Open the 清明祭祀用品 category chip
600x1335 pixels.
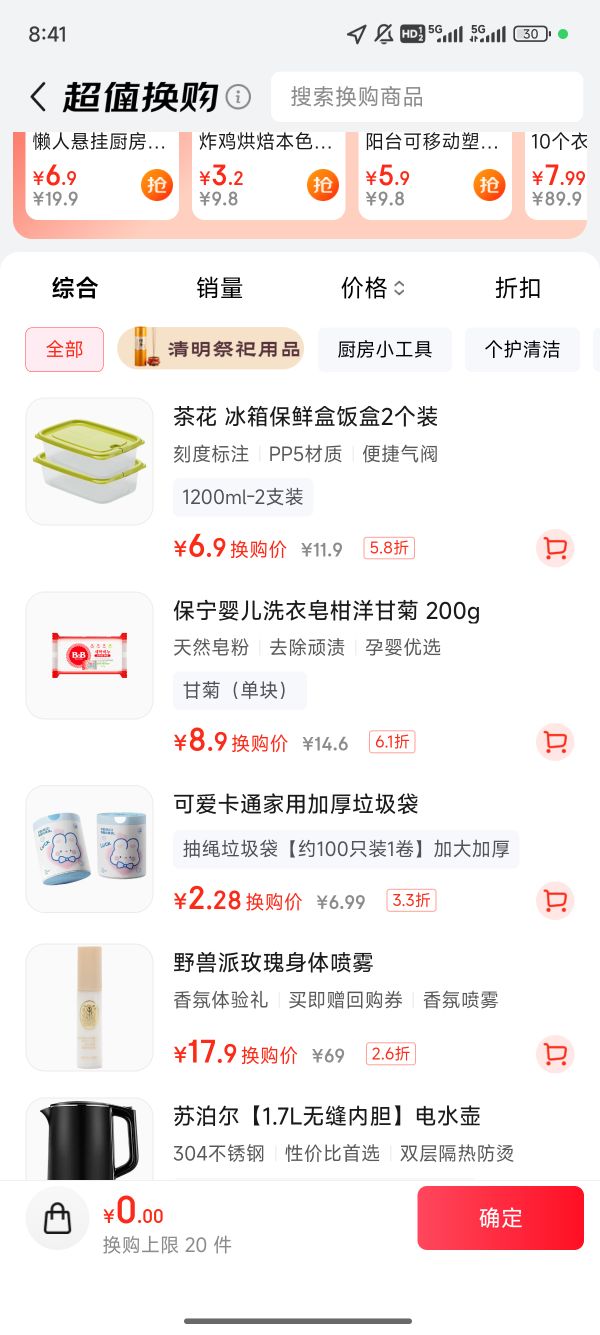pos(210,349)
